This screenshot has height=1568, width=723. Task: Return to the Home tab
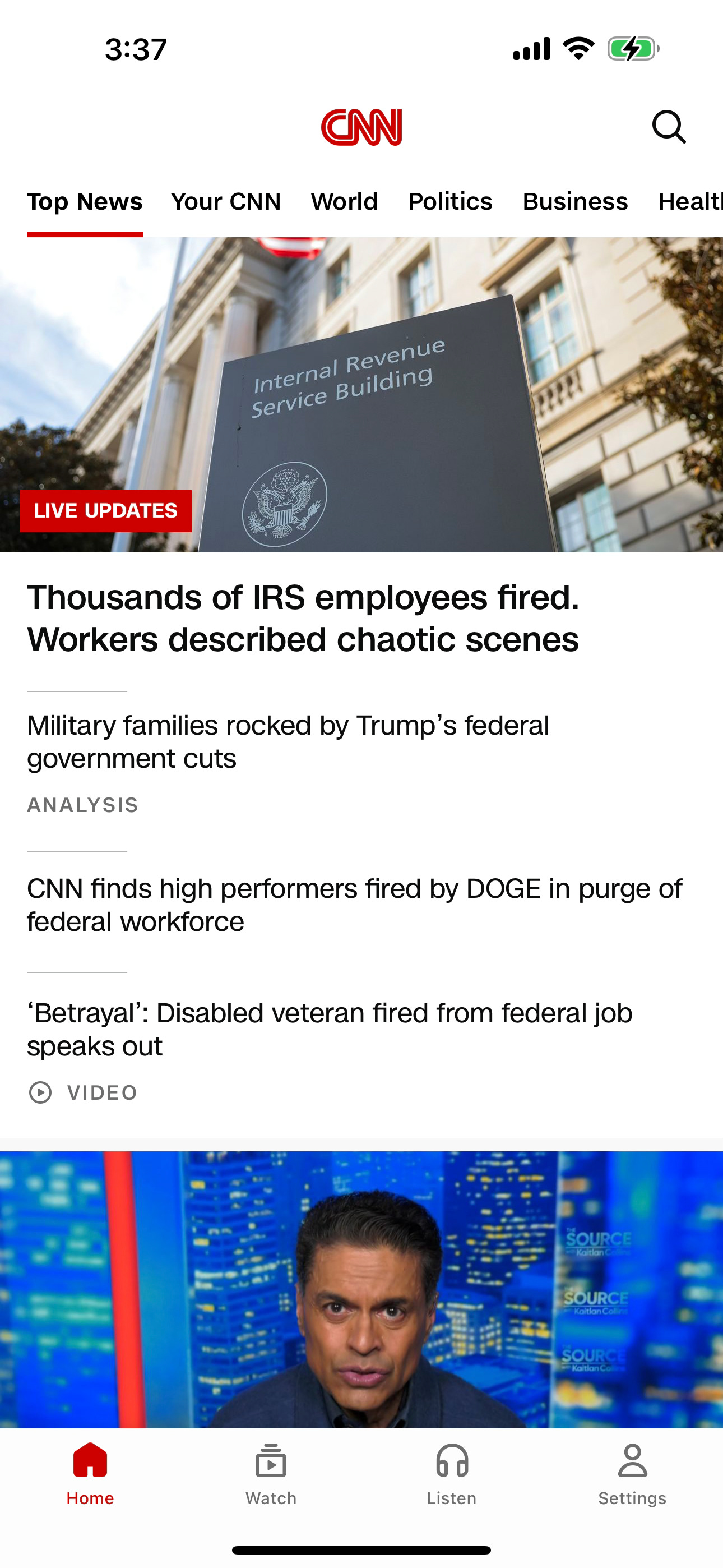90,1473
